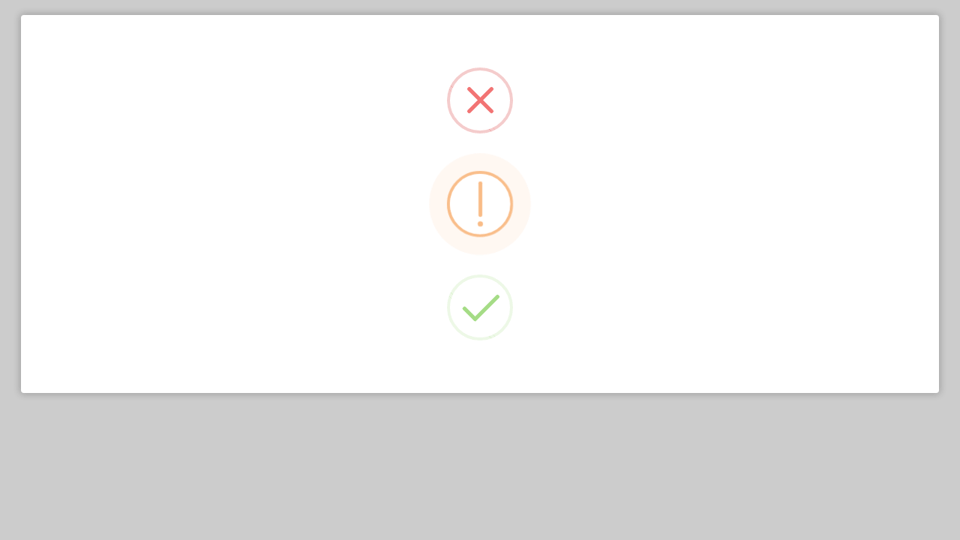Tap the orange warning exclamation icon

pyautogui.click(x=480, y=204)
